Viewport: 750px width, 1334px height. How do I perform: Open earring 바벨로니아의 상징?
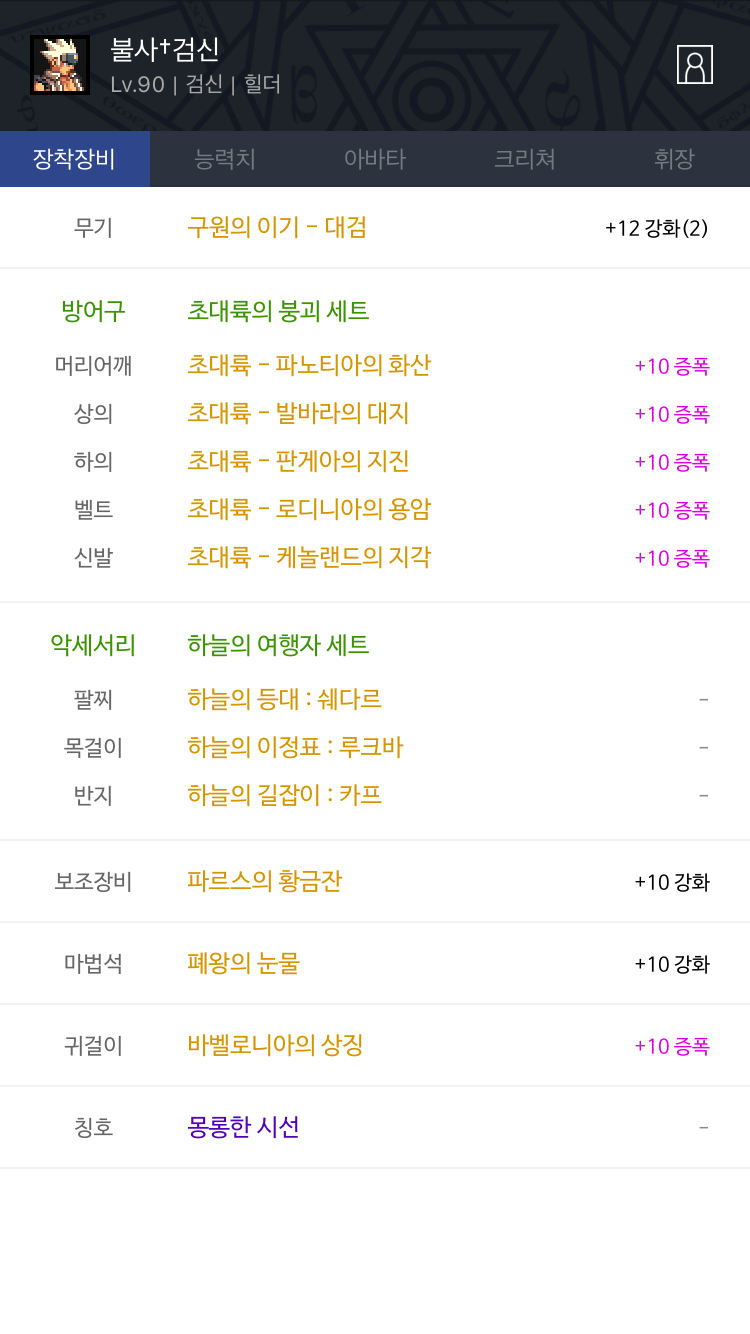[x=275, y=1045]
